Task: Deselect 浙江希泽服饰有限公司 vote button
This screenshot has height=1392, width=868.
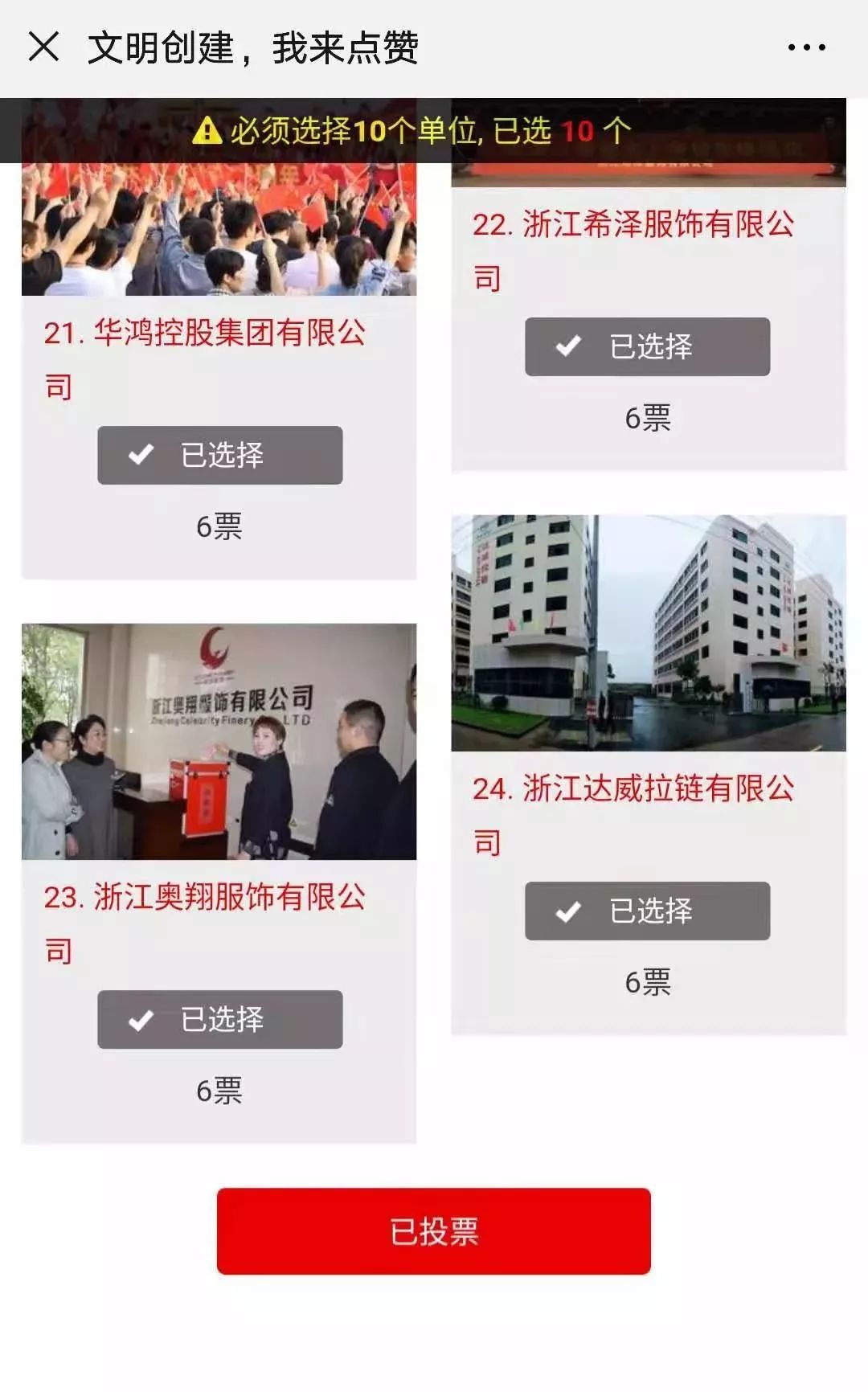Action: coord(647,346)
